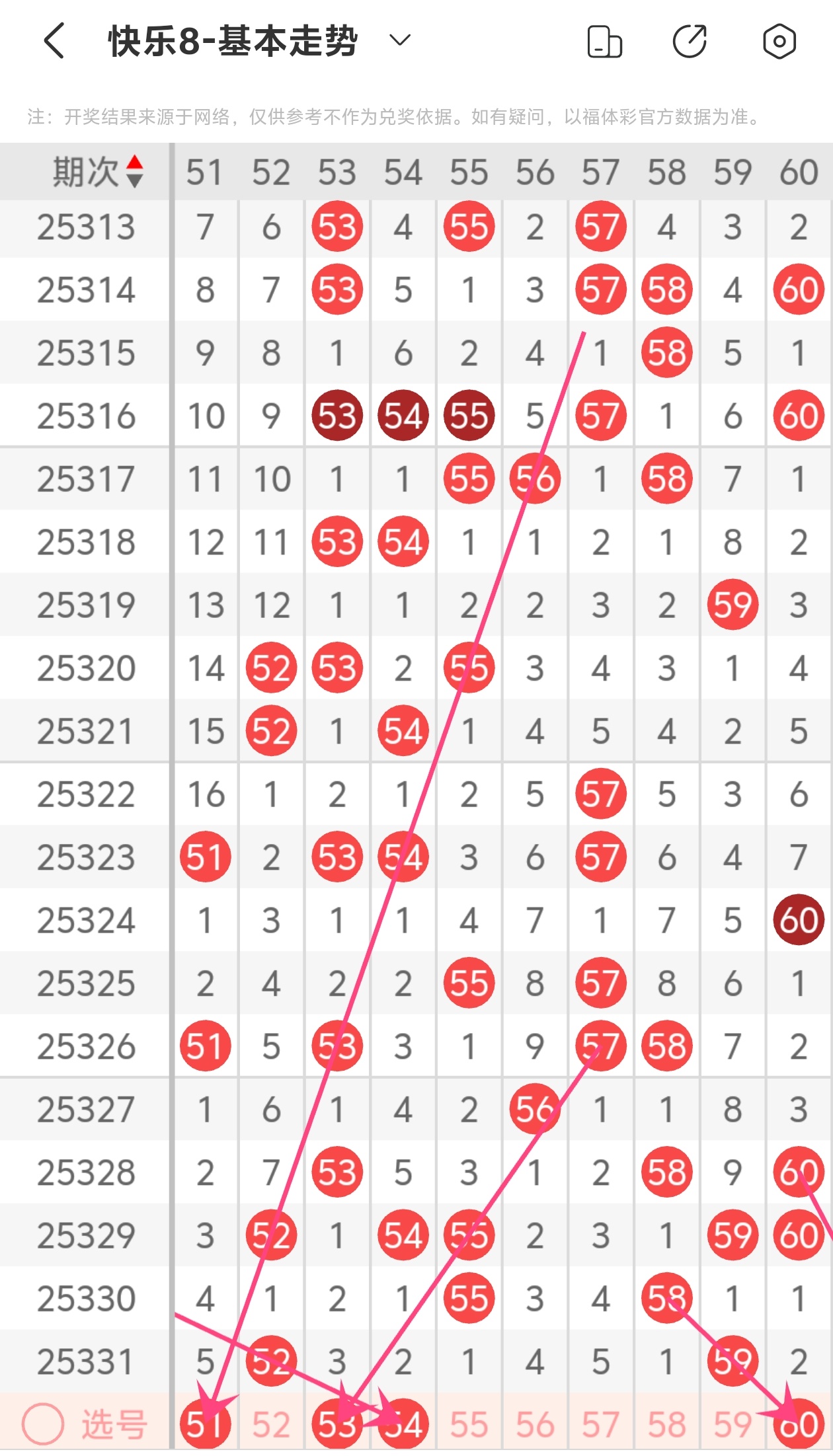Select number 55 in the selection row
Viewport: 833px width, 1456px height.
(469, 1424)
